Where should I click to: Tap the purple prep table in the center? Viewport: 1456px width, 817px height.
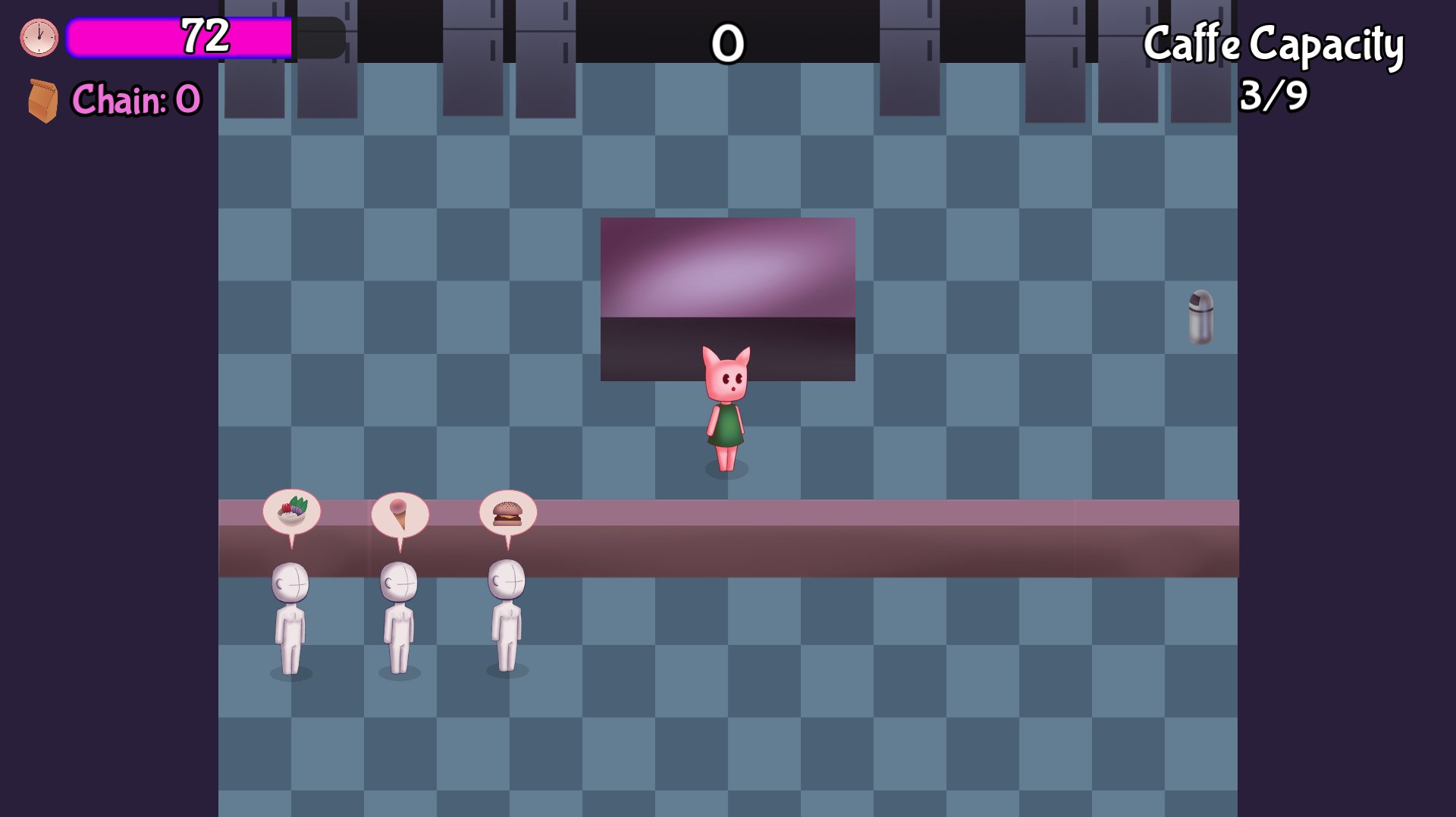(x=726, y=282)
